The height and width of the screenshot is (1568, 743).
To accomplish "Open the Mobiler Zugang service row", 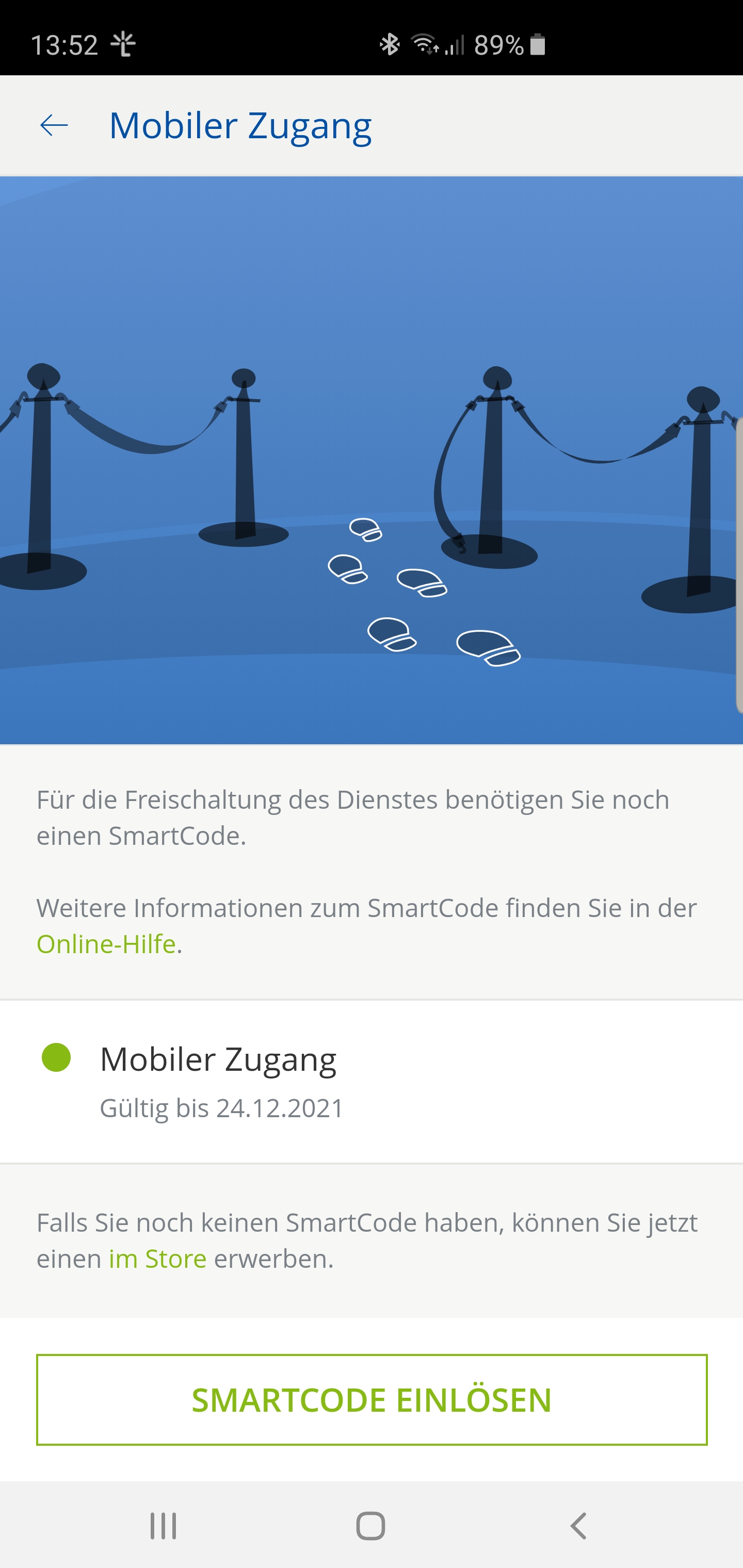I will [372, 1081].
